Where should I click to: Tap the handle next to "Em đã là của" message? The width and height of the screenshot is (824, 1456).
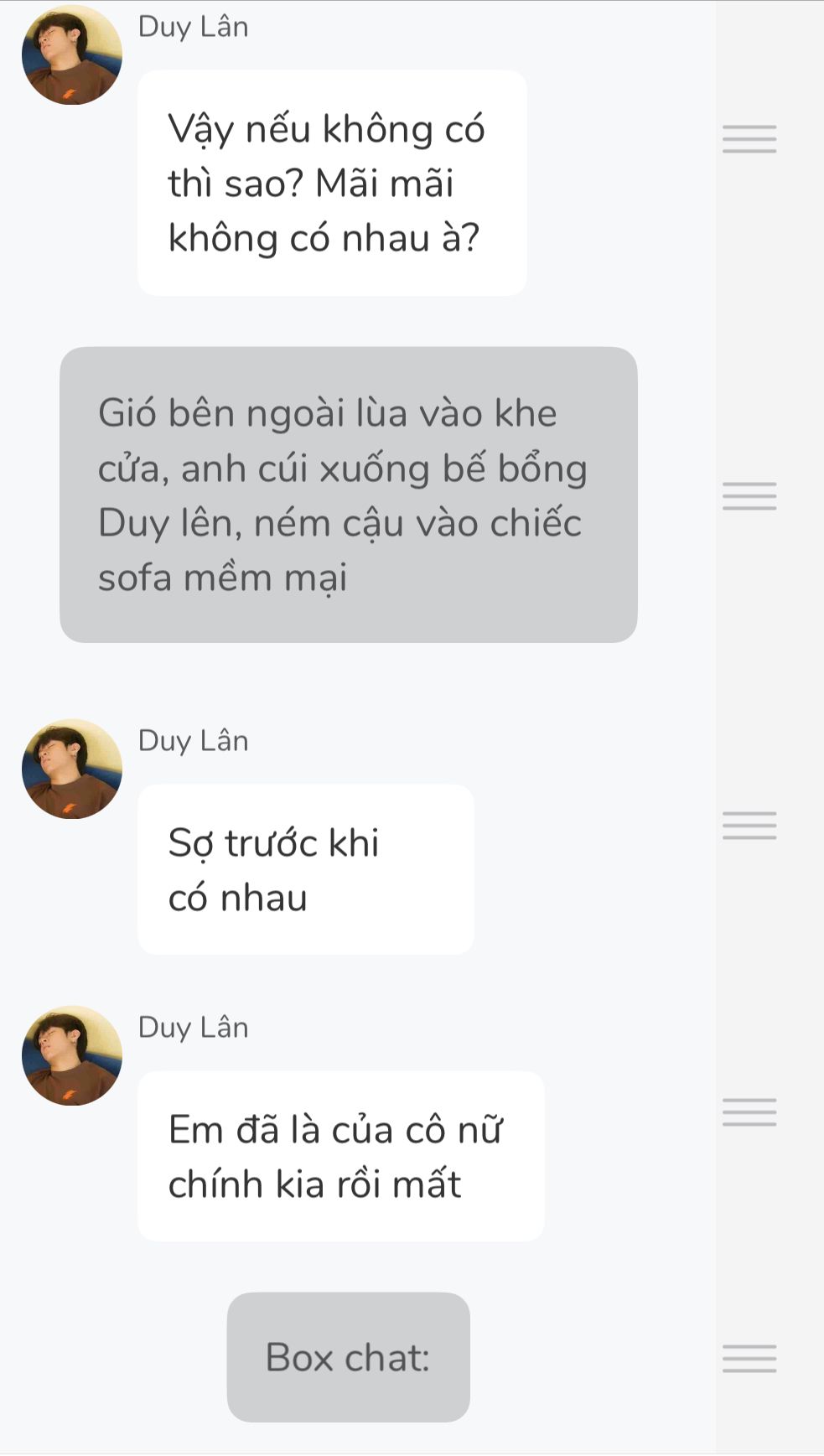[749, 1112]
